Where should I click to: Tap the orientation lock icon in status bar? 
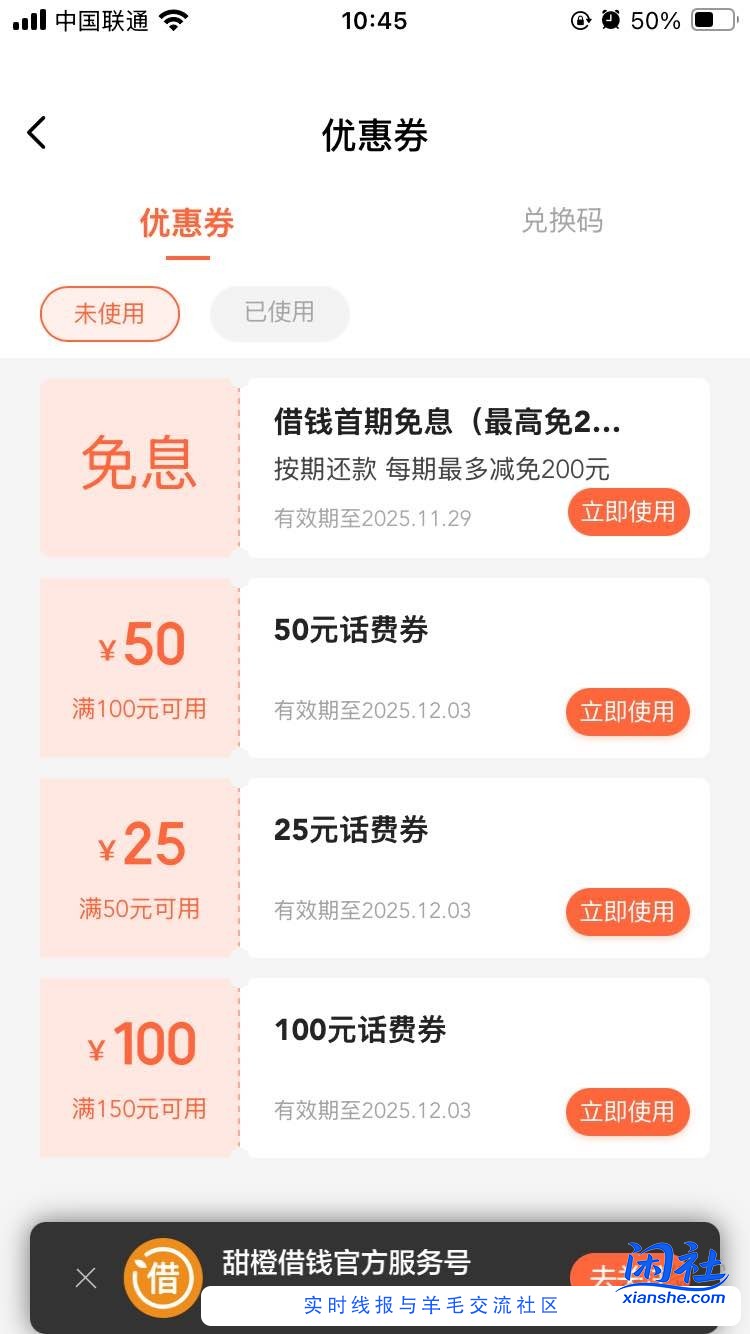point(578,18)
